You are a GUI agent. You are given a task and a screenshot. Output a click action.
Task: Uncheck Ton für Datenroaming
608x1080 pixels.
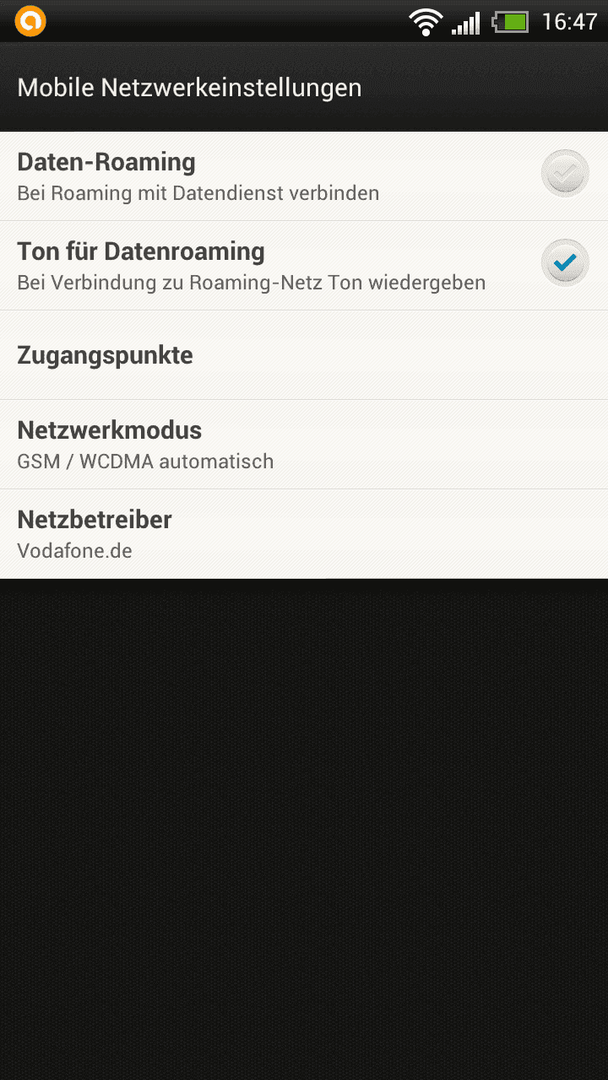pyautogui.click(x=564, y=264)
